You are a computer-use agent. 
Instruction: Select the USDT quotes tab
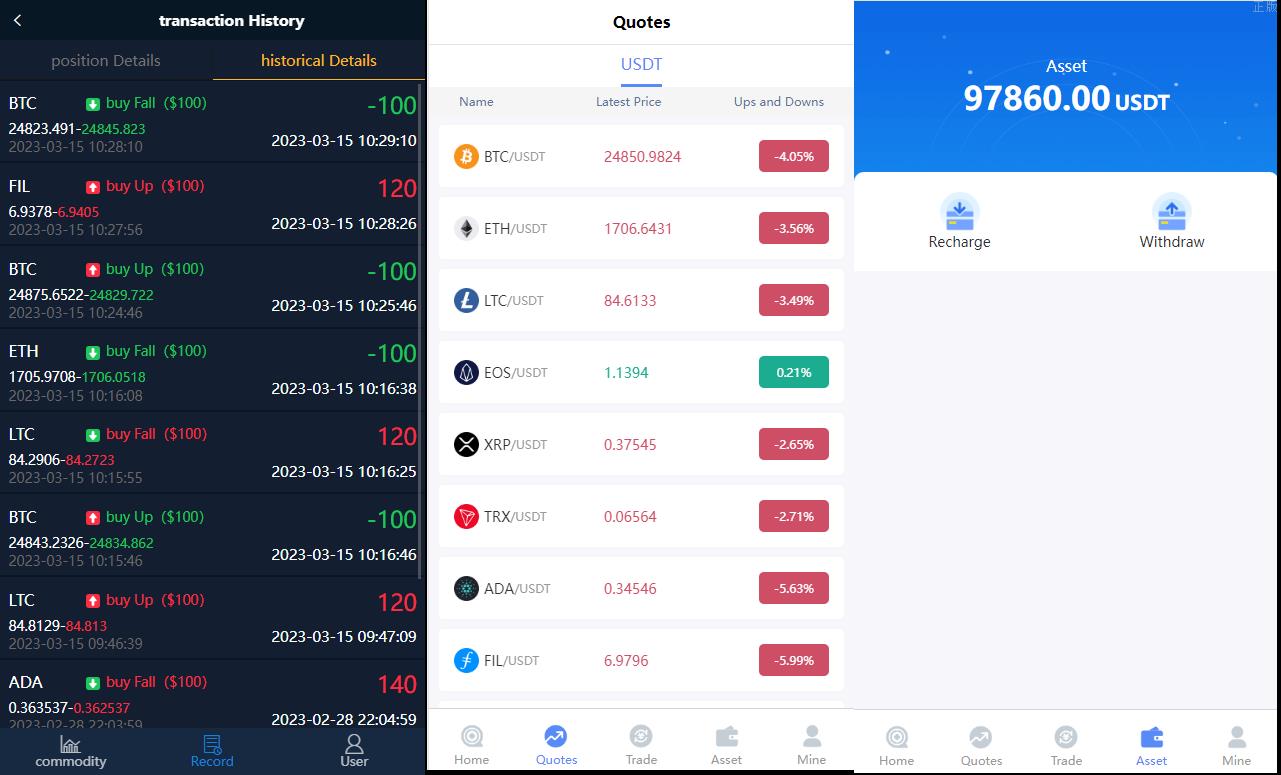tap(641, 65)
